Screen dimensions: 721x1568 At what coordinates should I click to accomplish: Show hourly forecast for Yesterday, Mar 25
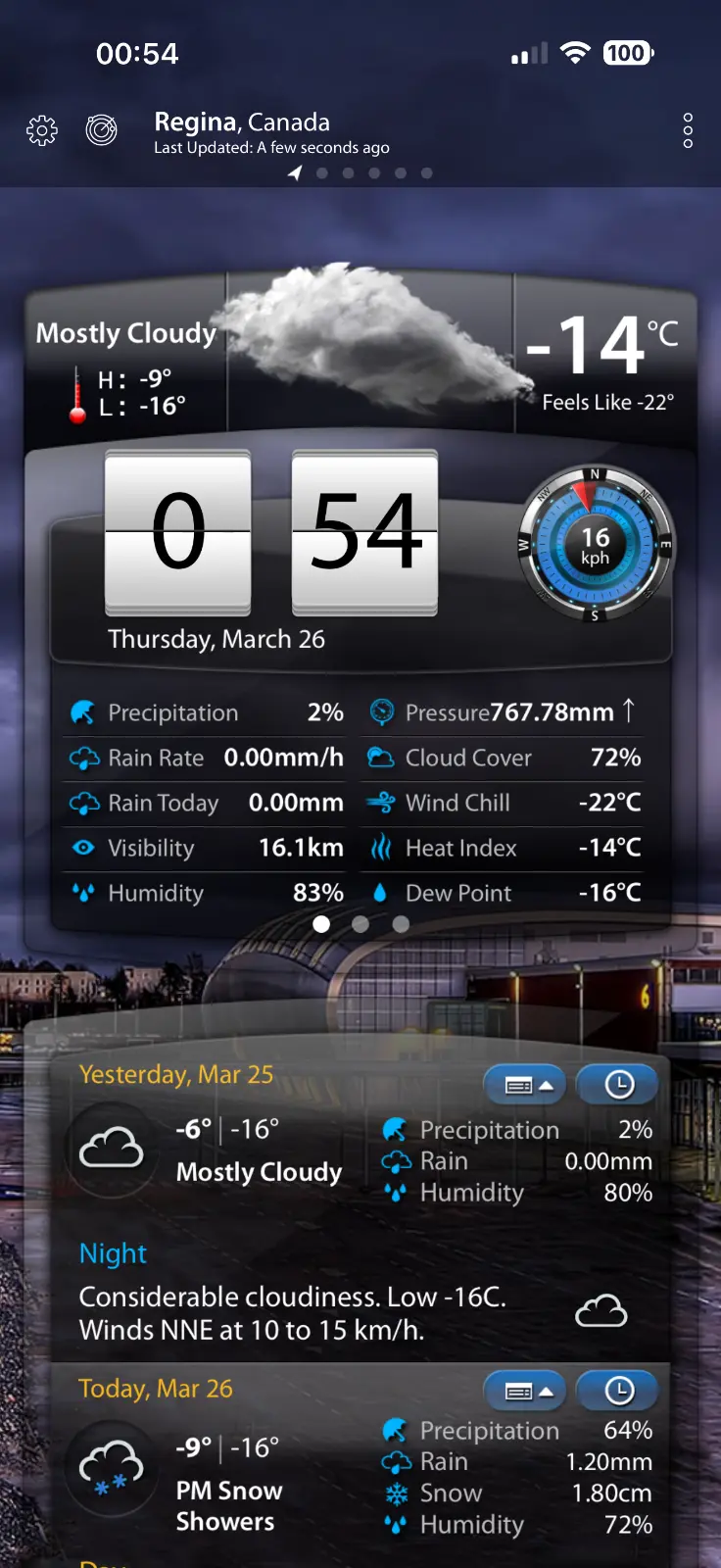pyautogui.click(x=617, y=1085)
